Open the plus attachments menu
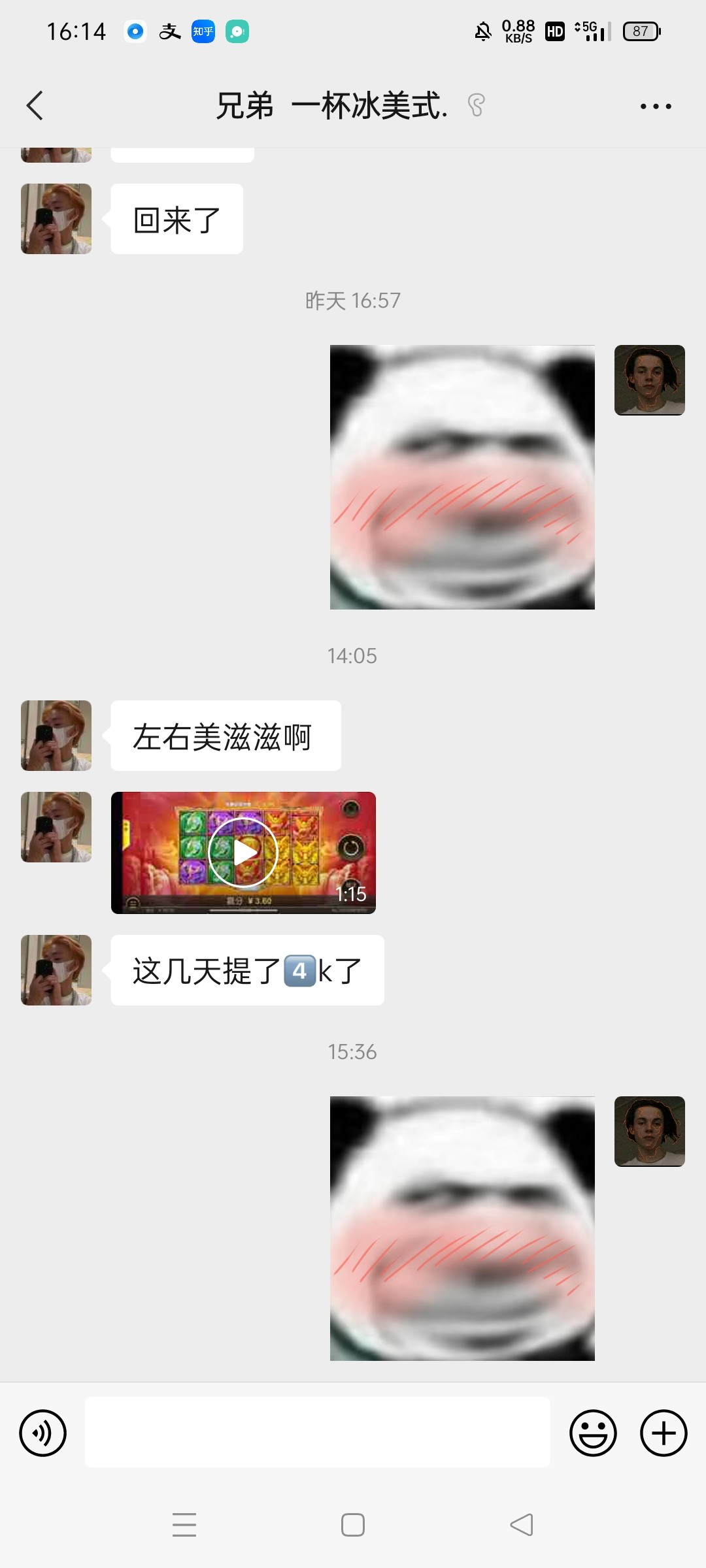The image size is (706, 1568). click(663, 1433)
